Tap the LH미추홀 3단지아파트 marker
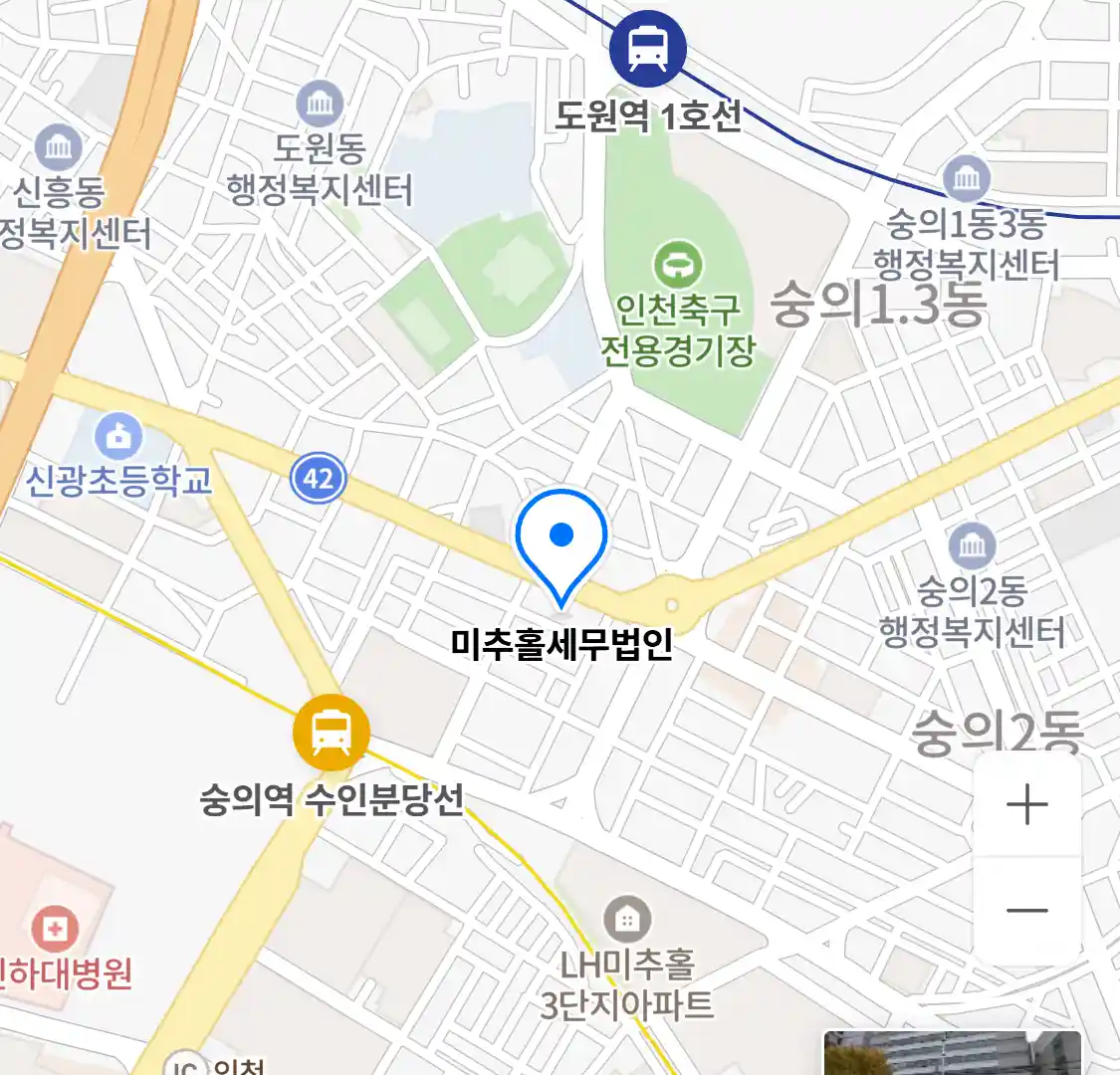The height and width of the screenshot is (1075, 1120). (626, 920)
